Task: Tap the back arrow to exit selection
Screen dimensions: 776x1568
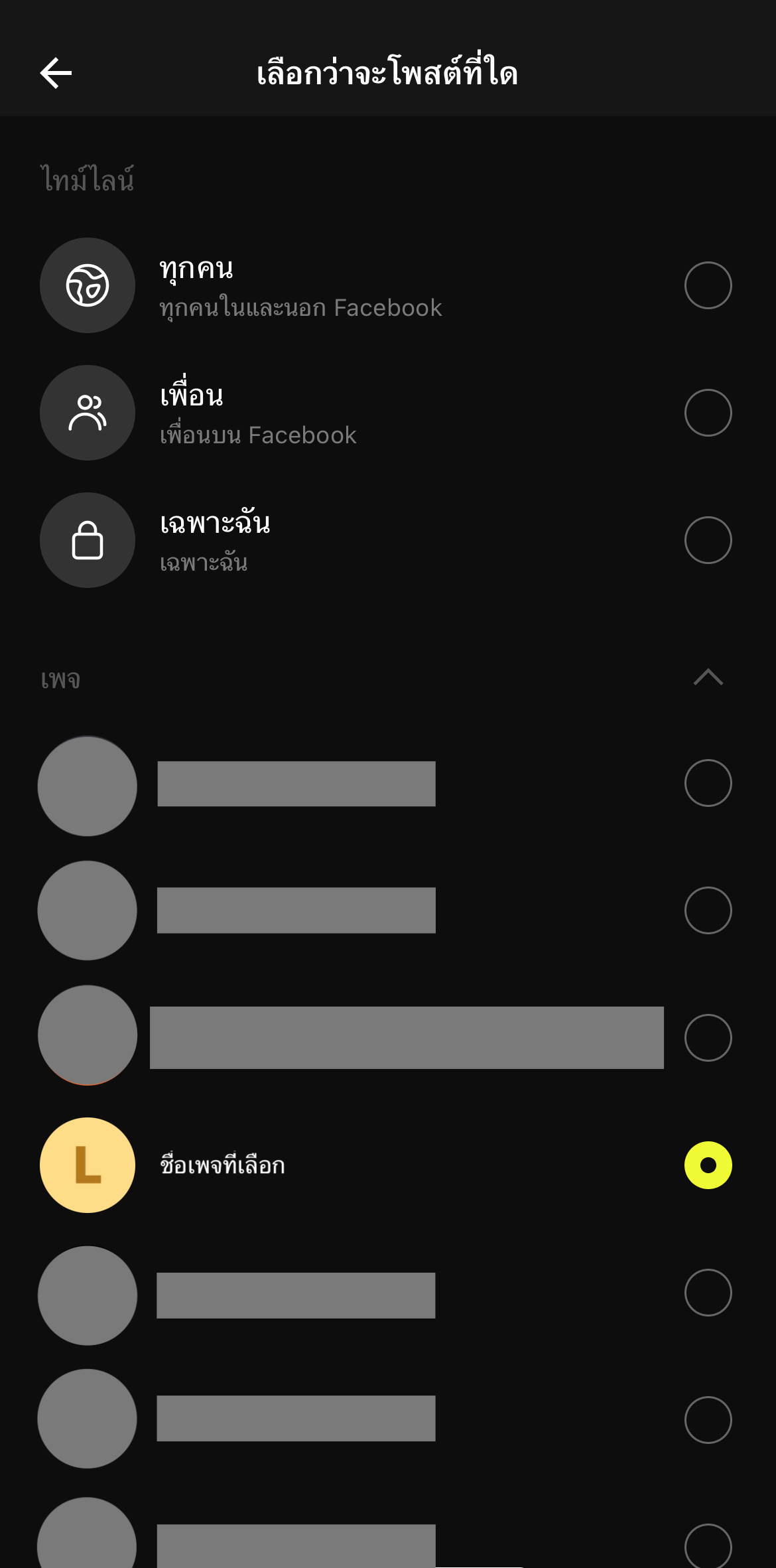Action: 56,73
